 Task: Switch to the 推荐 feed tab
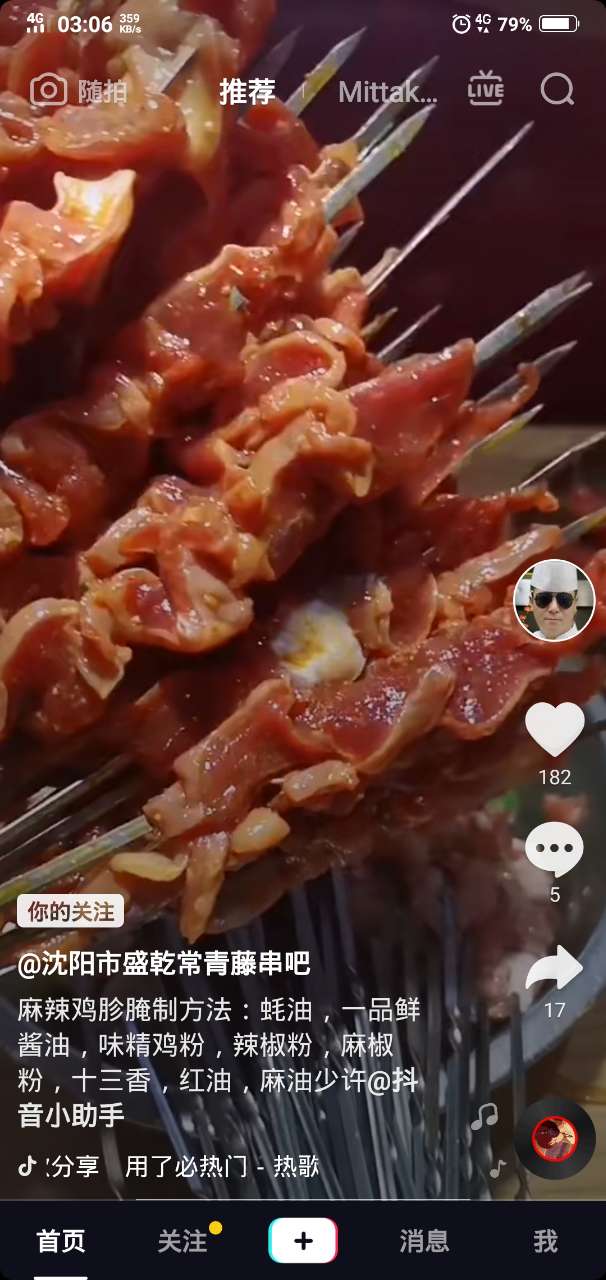(x=247, y=92)
